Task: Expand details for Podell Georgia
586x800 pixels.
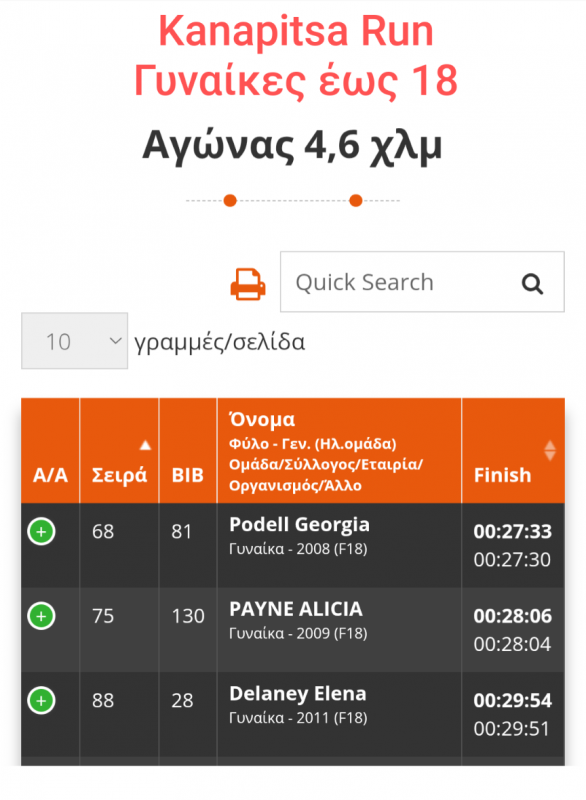Action: pos(41,532)
